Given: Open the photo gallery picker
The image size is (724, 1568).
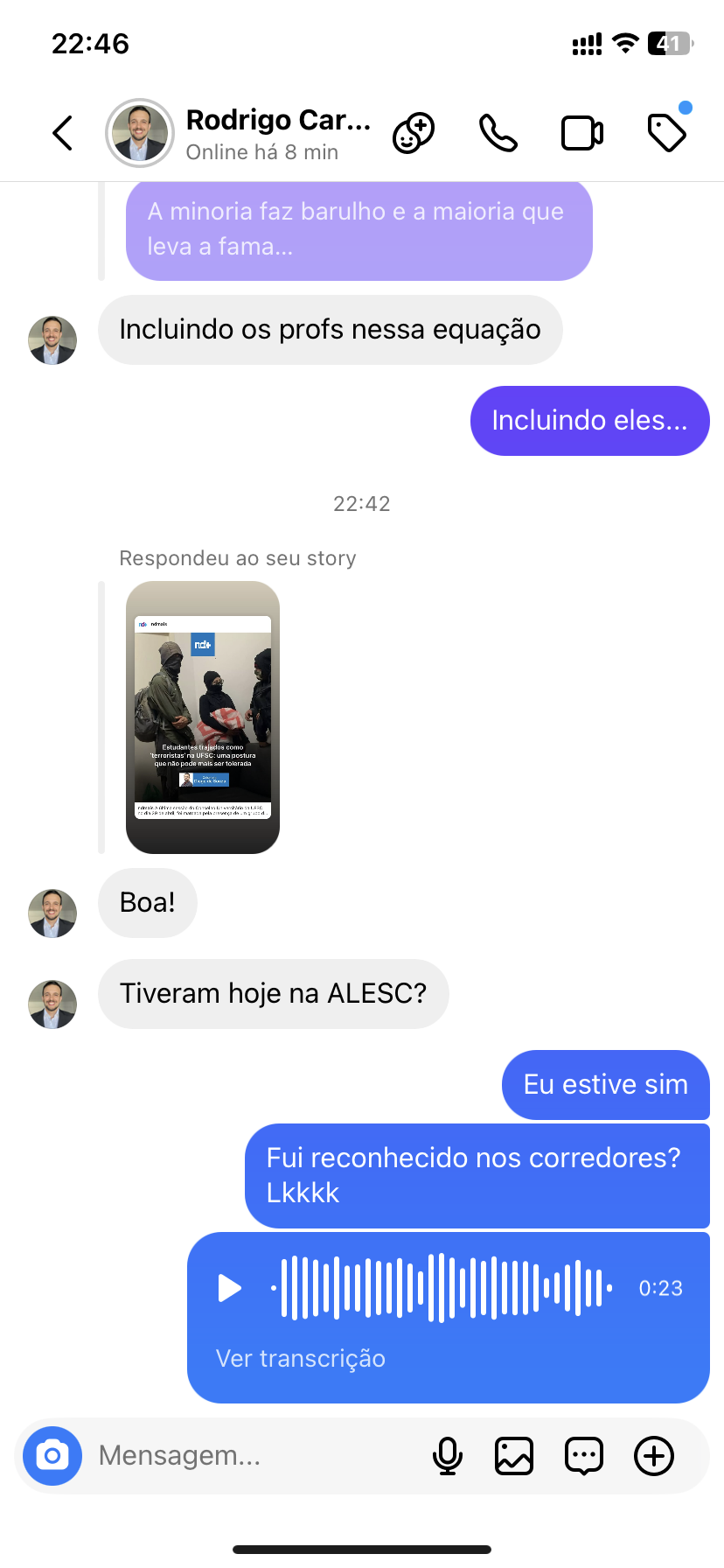Looking at the screenshot, I should point(514,1456).
